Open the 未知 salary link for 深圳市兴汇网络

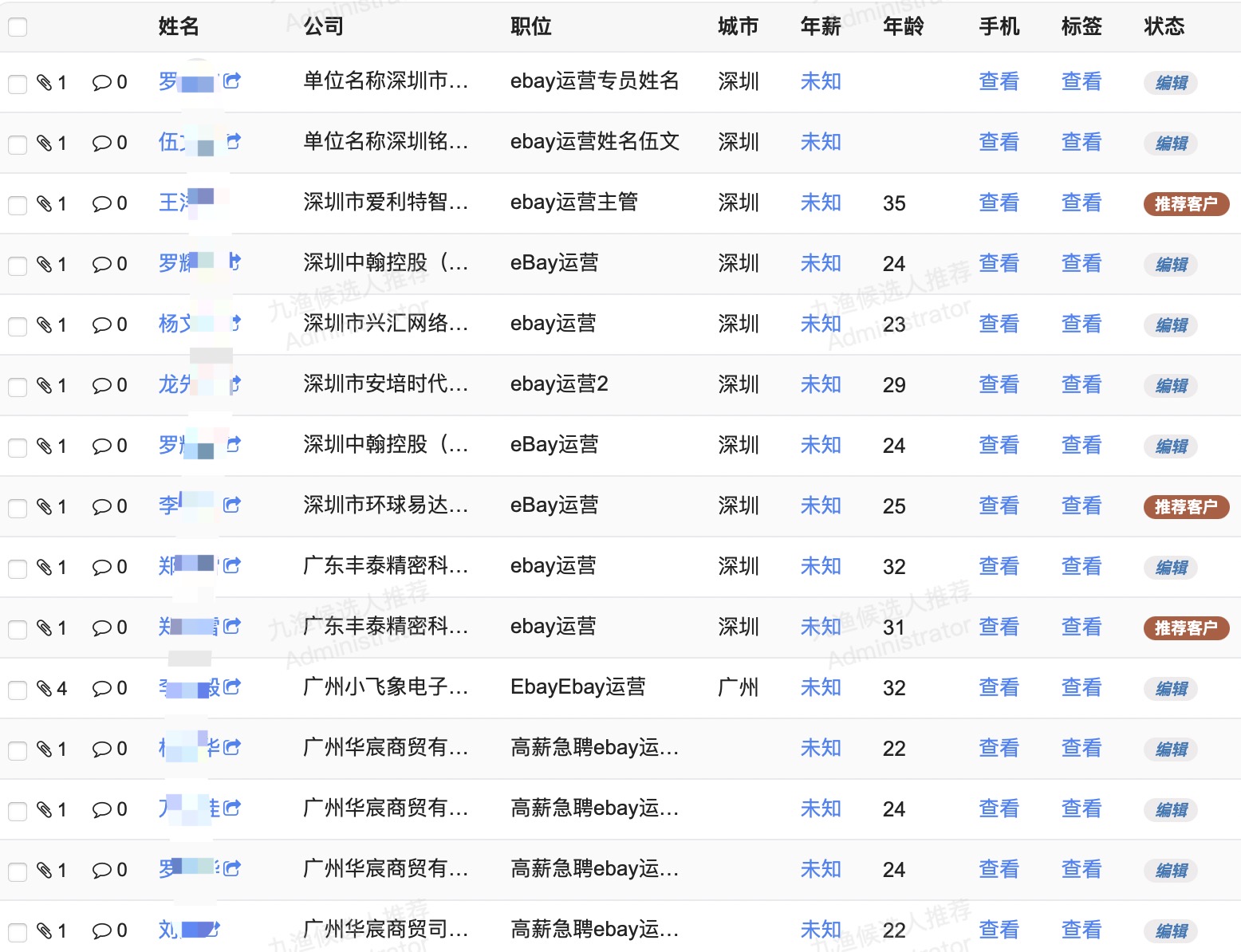pyautogui.click(x=821, y=325)
